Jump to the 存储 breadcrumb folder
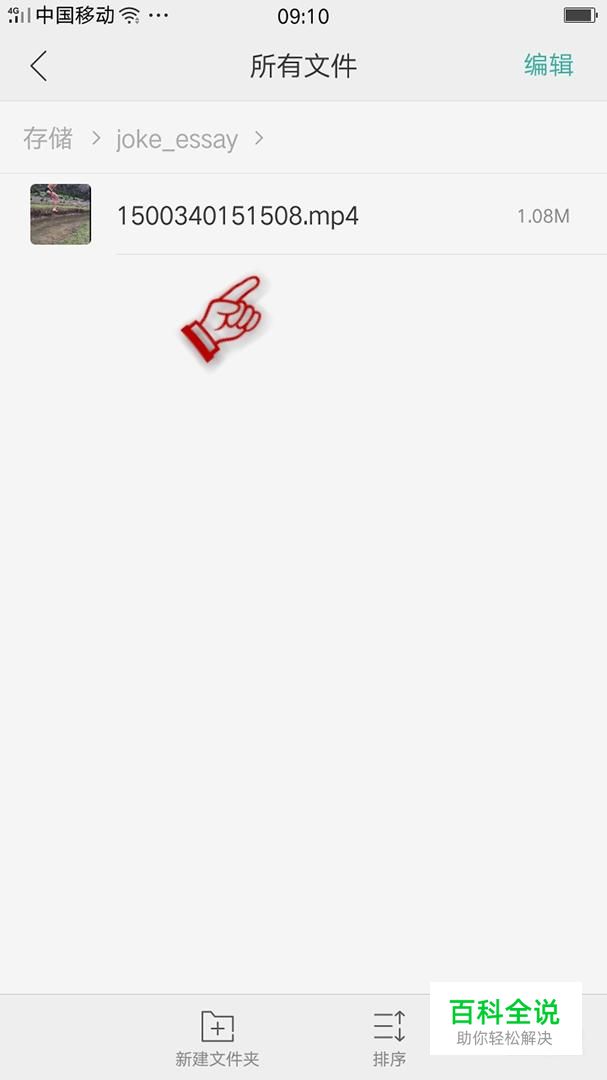Screen dimensions: 607x1080 click(48, 138)
